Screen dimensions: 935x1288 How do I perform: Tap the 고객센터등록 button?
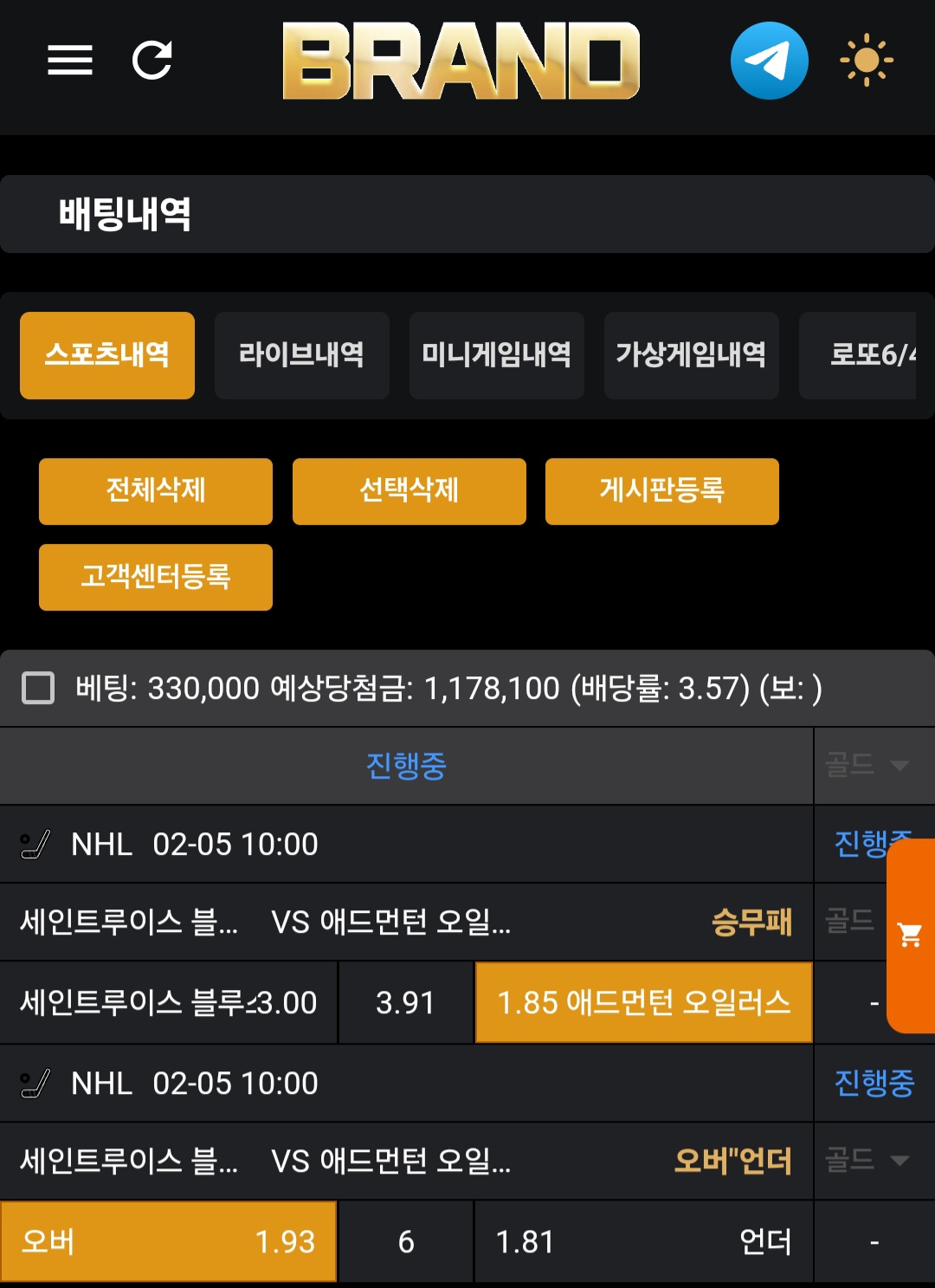point(156,577)
